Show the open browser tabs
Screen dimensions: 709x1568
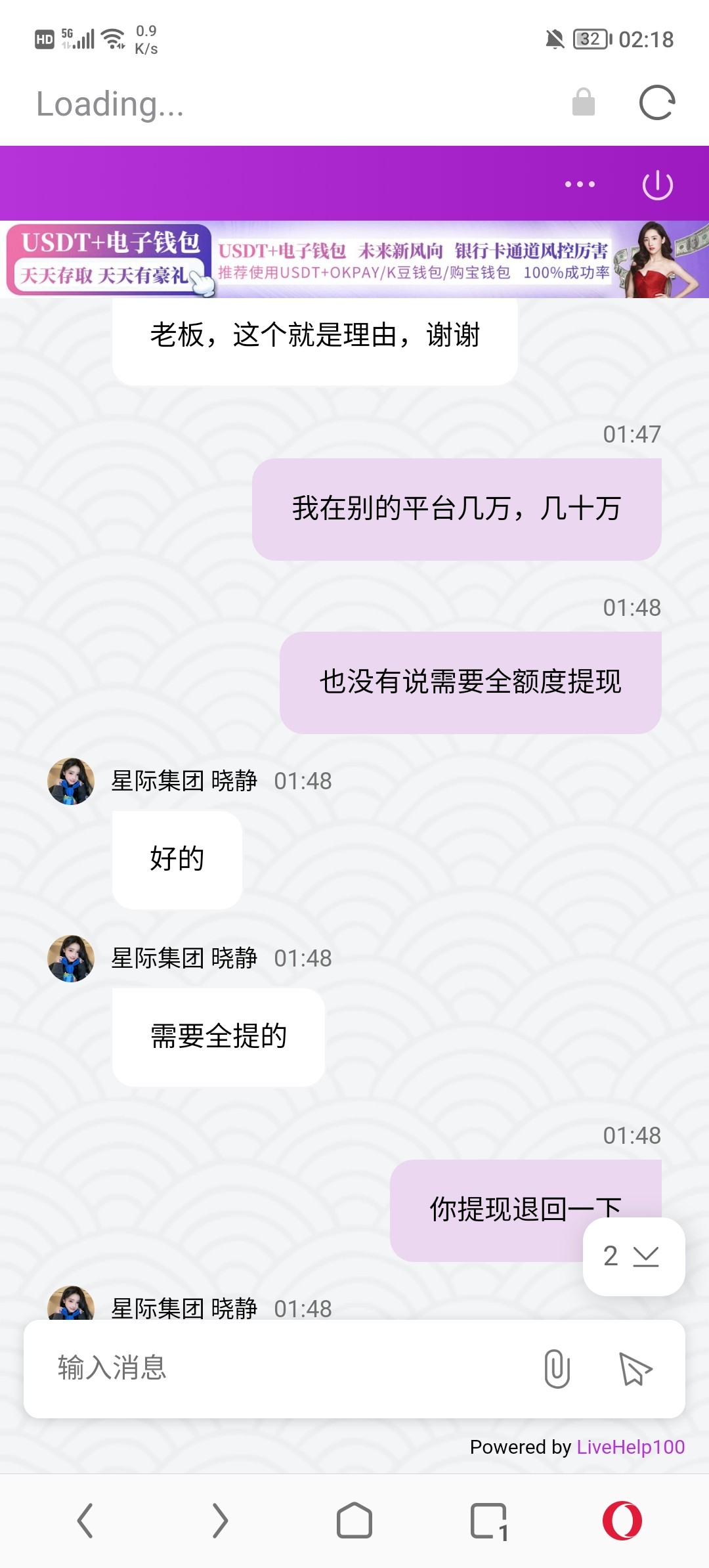[x=489, y=1521]
